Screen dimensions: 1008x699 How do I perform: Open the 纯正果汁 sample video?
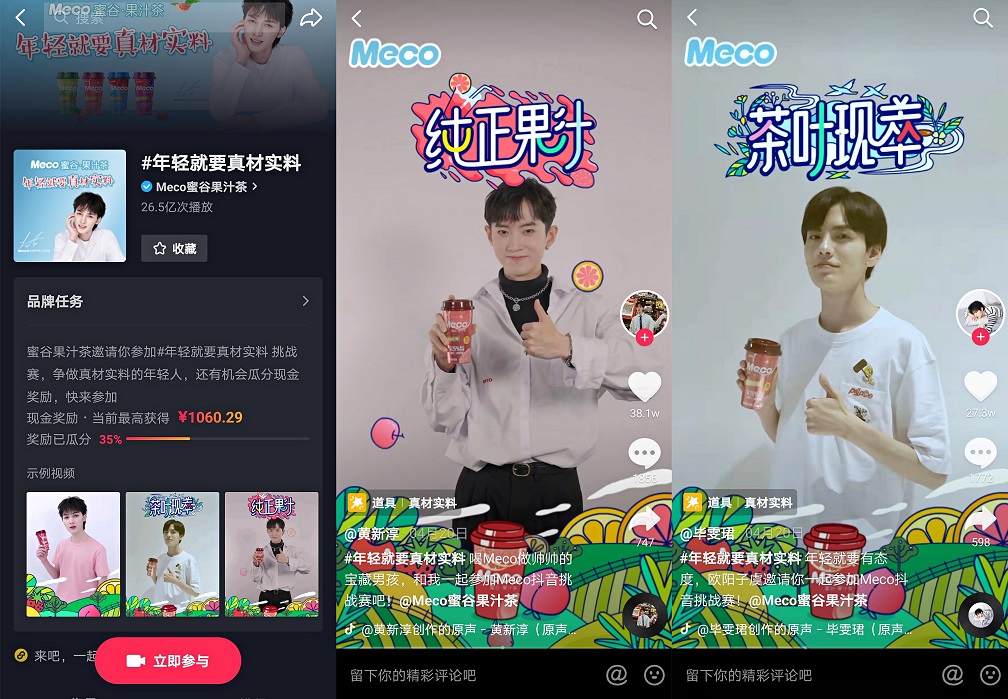coord(271,554)
